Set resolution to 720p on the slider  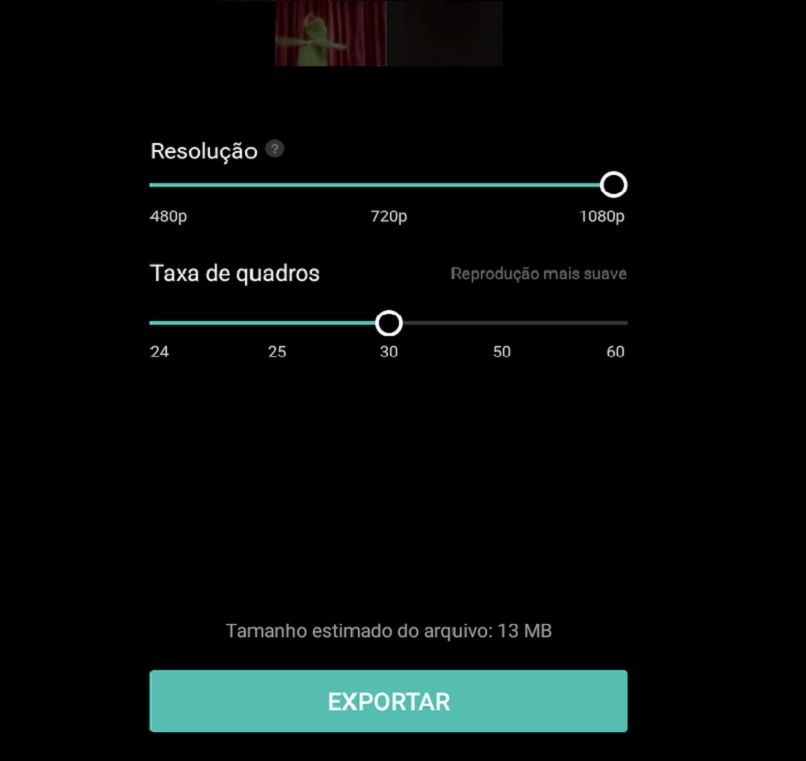tap(389, 185)
